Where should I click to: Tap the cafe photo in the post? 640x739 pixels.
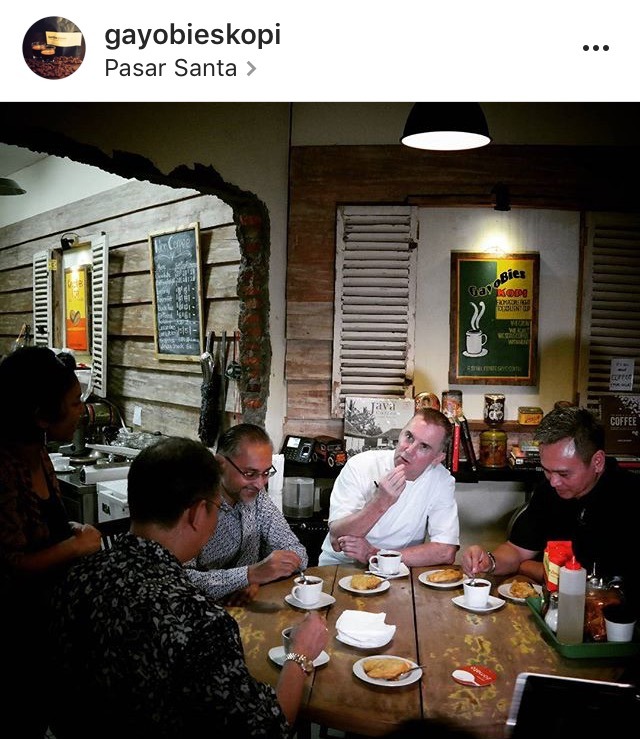point(320,420)
